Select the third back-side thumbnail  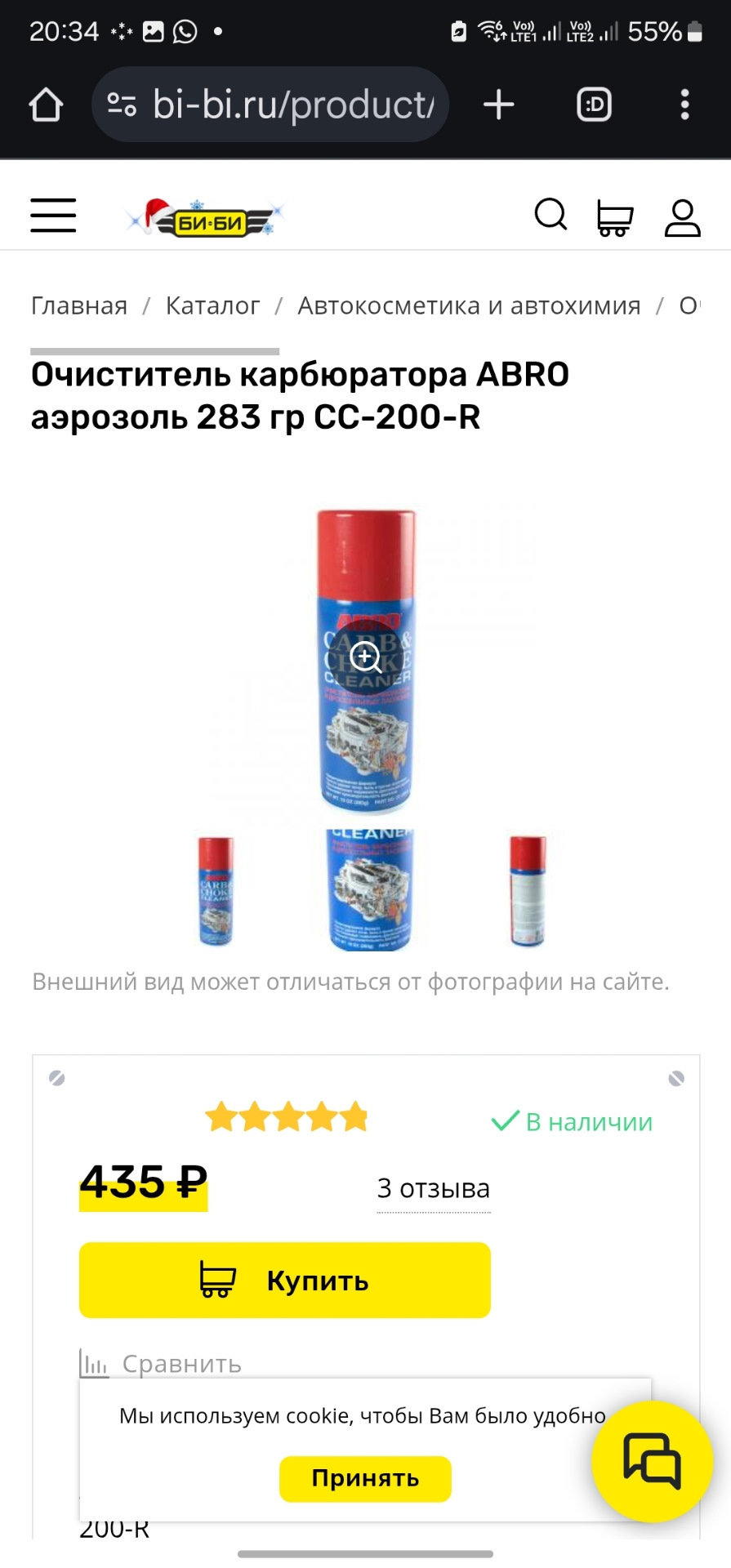click(x=527, y=891)
